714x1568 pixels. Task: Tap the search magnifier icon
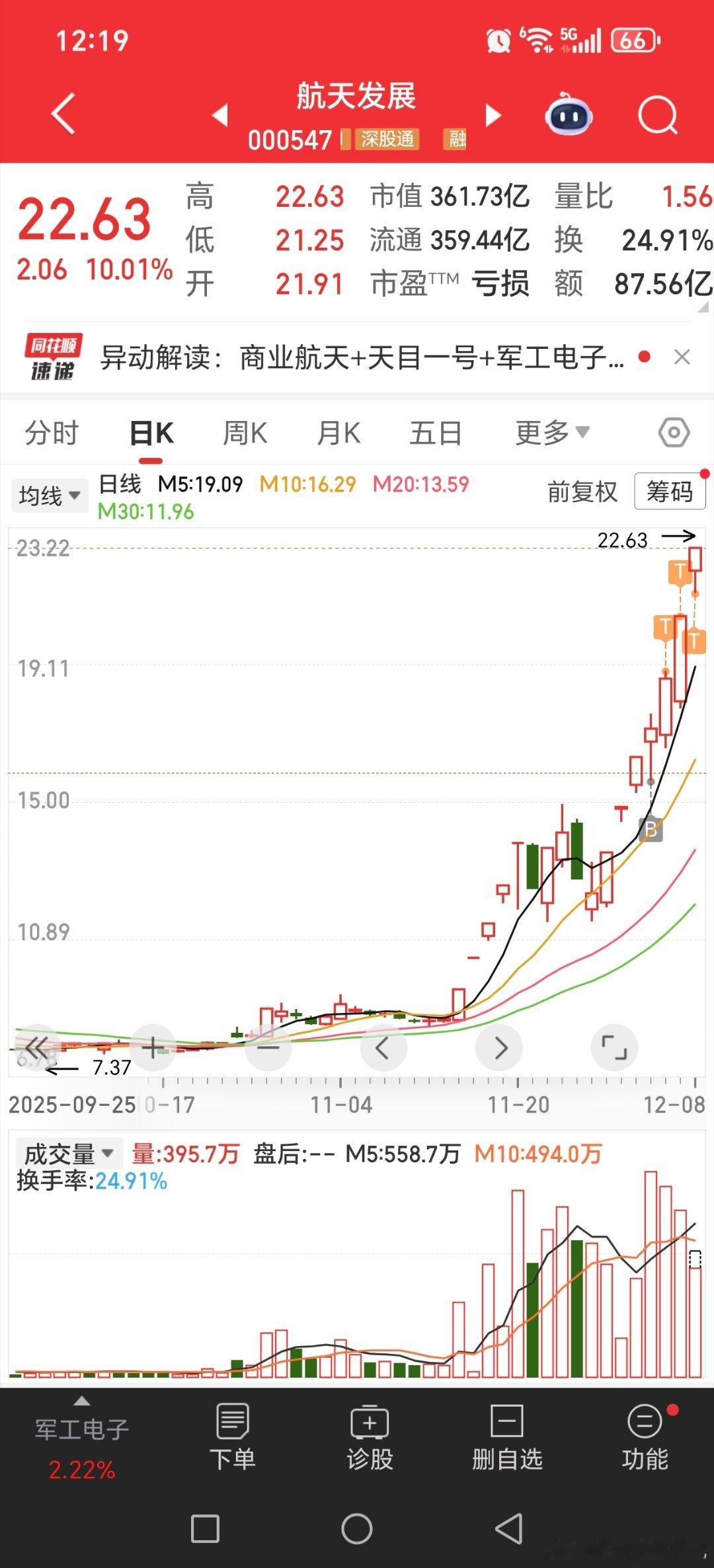[658, 114]
